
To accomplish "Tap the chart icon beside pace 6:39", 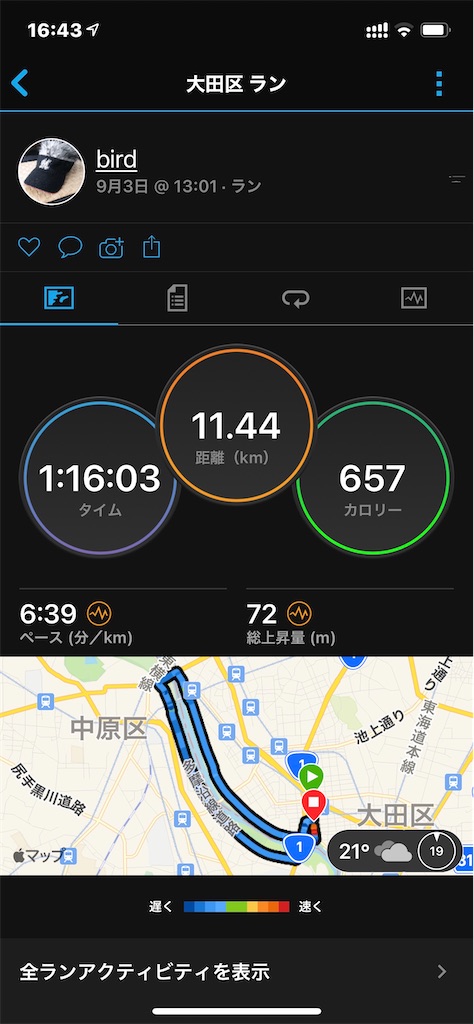I will (99, 613).
